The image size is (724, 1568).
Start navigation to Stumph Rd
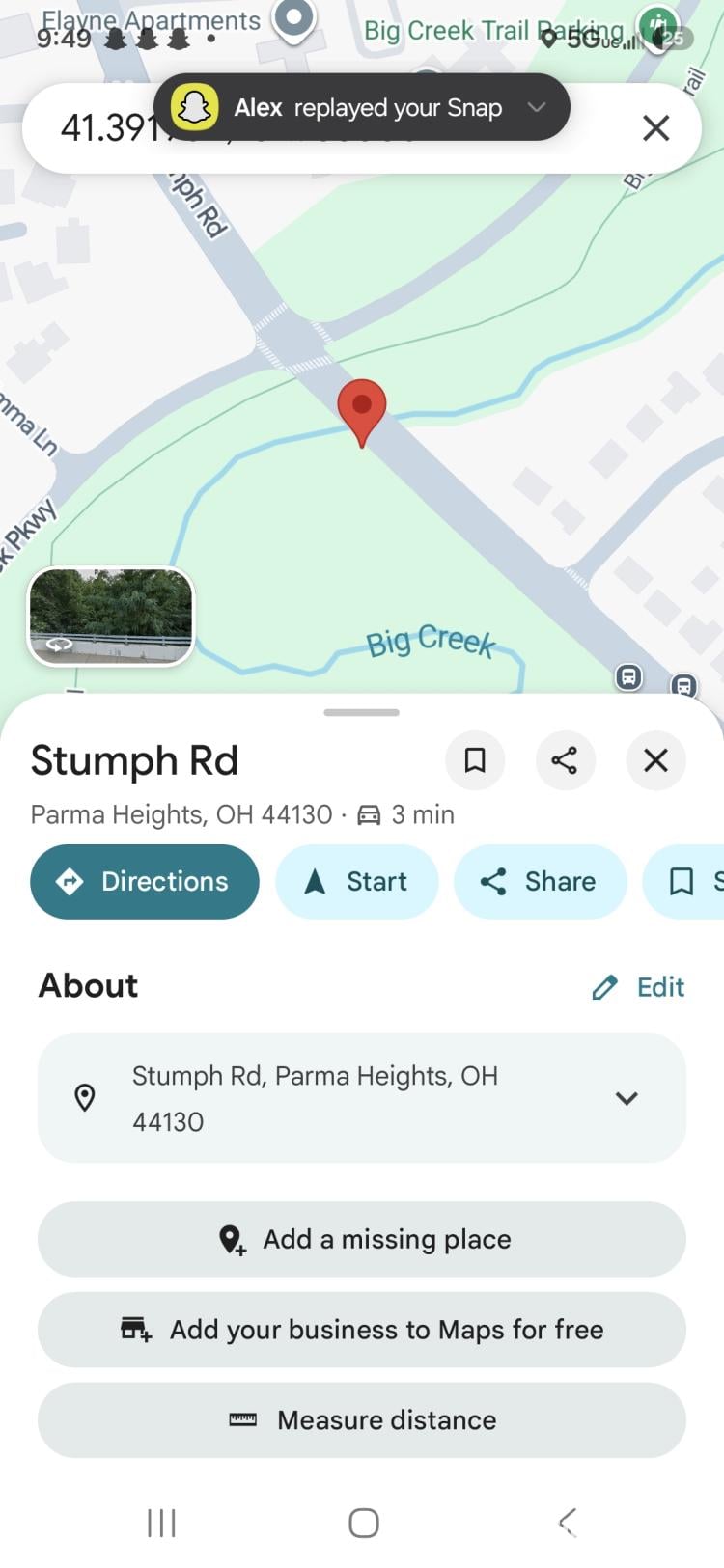357,881
